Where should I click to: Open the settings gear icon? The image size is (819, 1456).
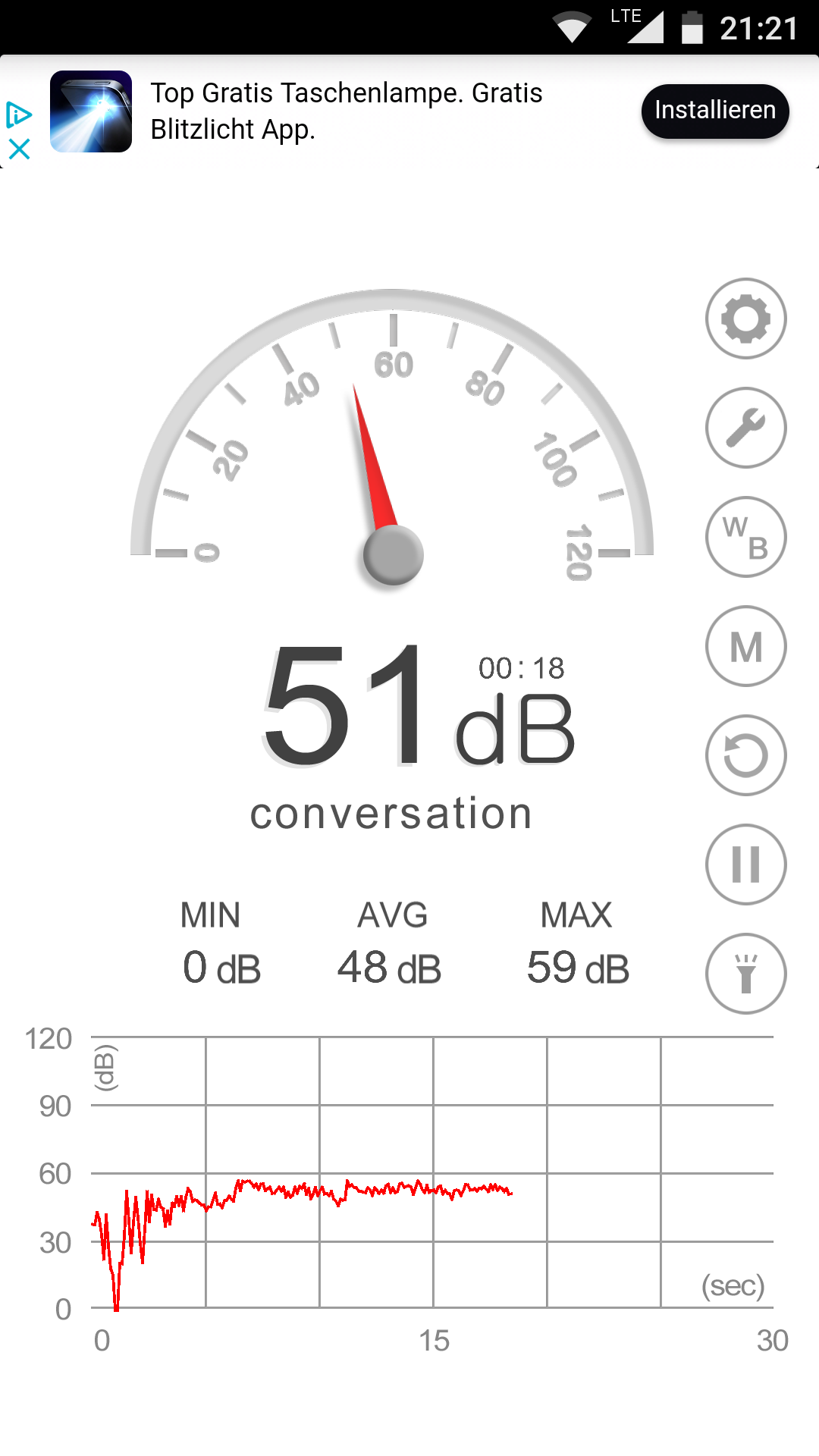click(x=745, y=318)
